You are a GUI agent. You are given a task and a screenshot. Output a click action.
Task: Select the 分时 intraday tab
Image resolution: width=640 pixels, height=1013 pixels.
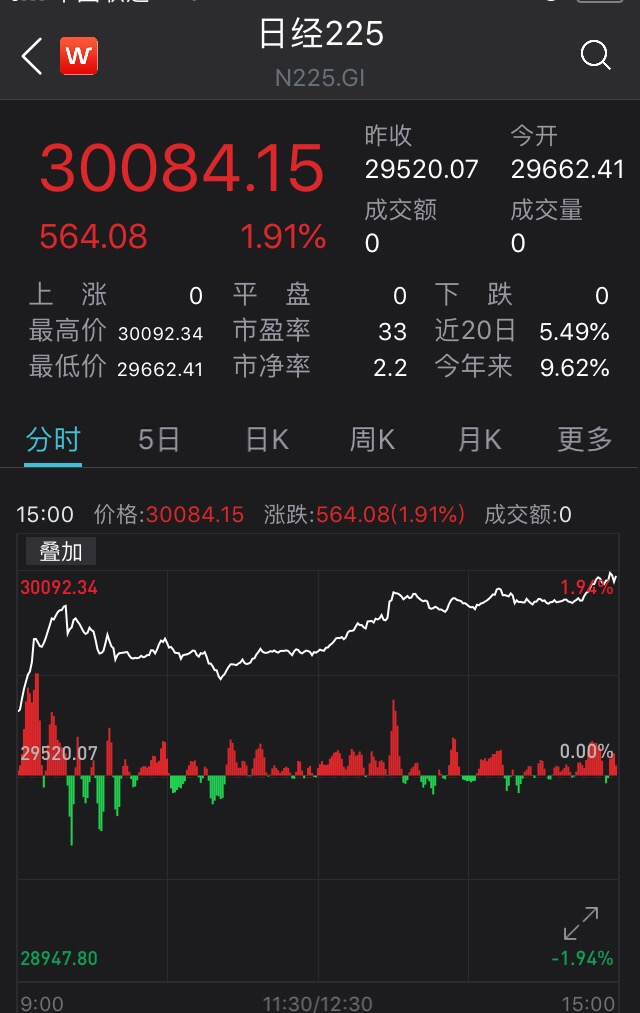[53, 440]
